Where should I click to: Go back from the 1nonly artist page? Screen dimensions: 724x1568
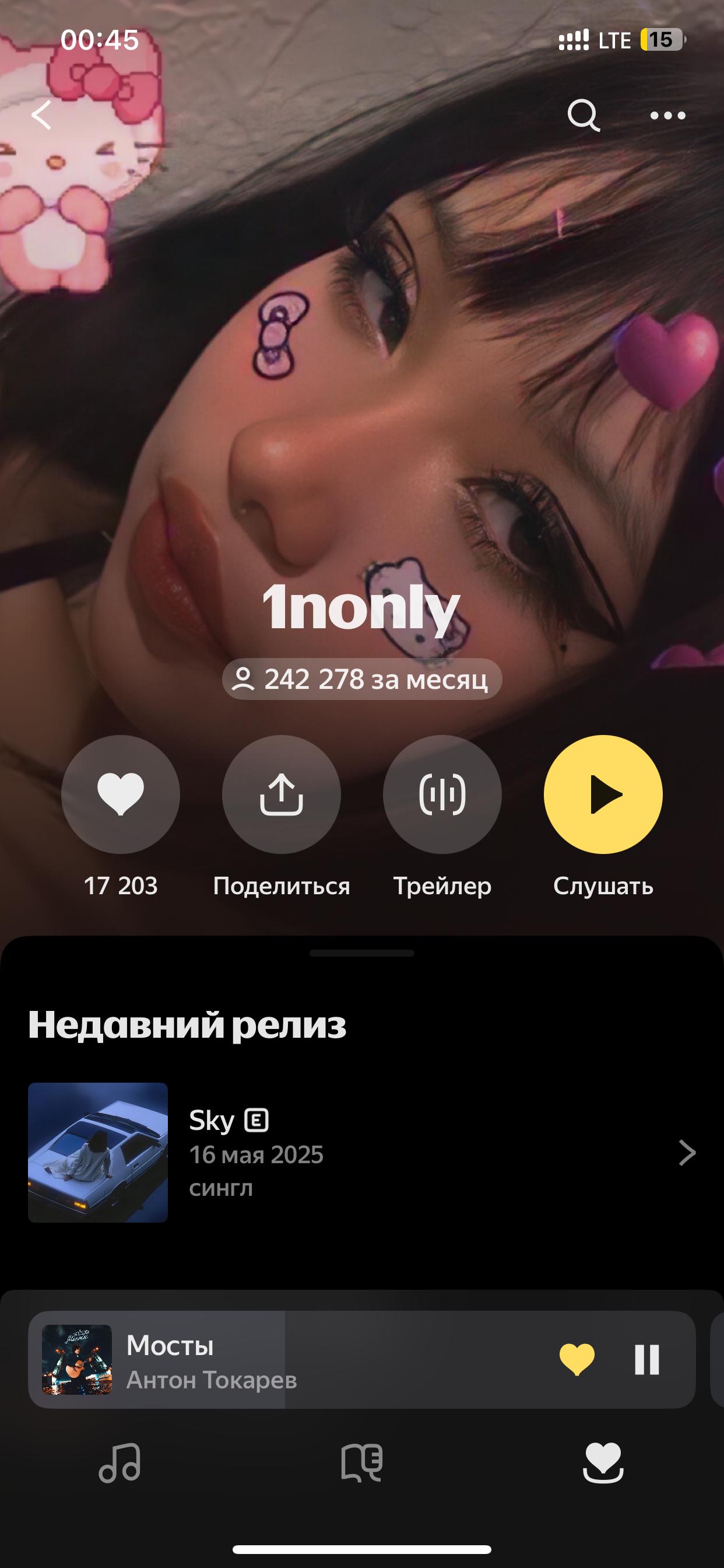[x=41, y=115]
